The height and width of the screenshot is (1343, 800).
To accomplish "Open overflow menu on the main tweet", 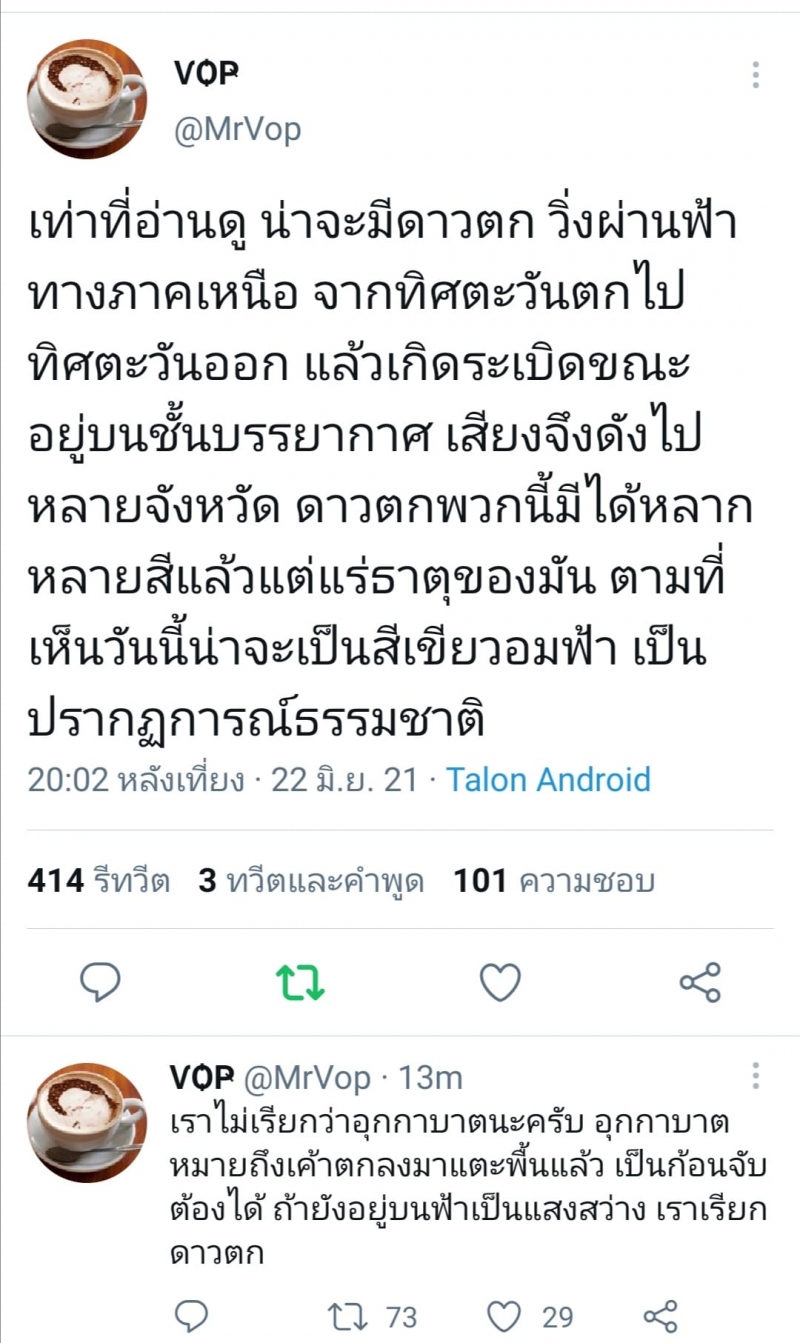I will pos(756,75).
